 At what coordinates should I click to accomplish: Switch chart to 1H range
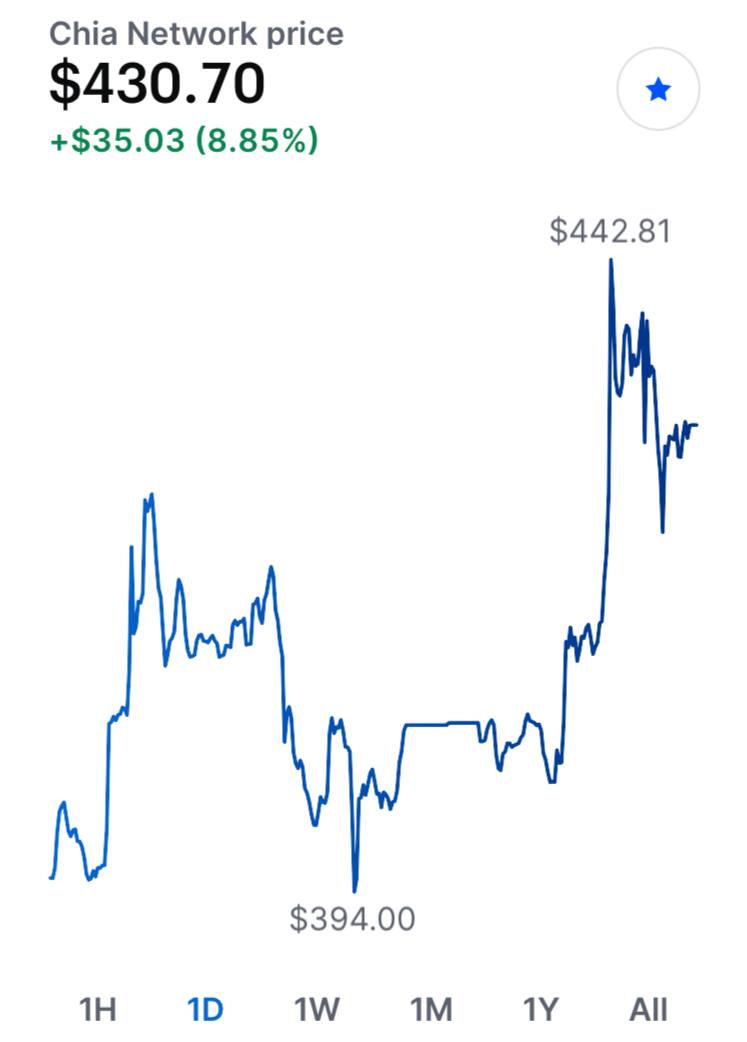(x=98, y=1009)
